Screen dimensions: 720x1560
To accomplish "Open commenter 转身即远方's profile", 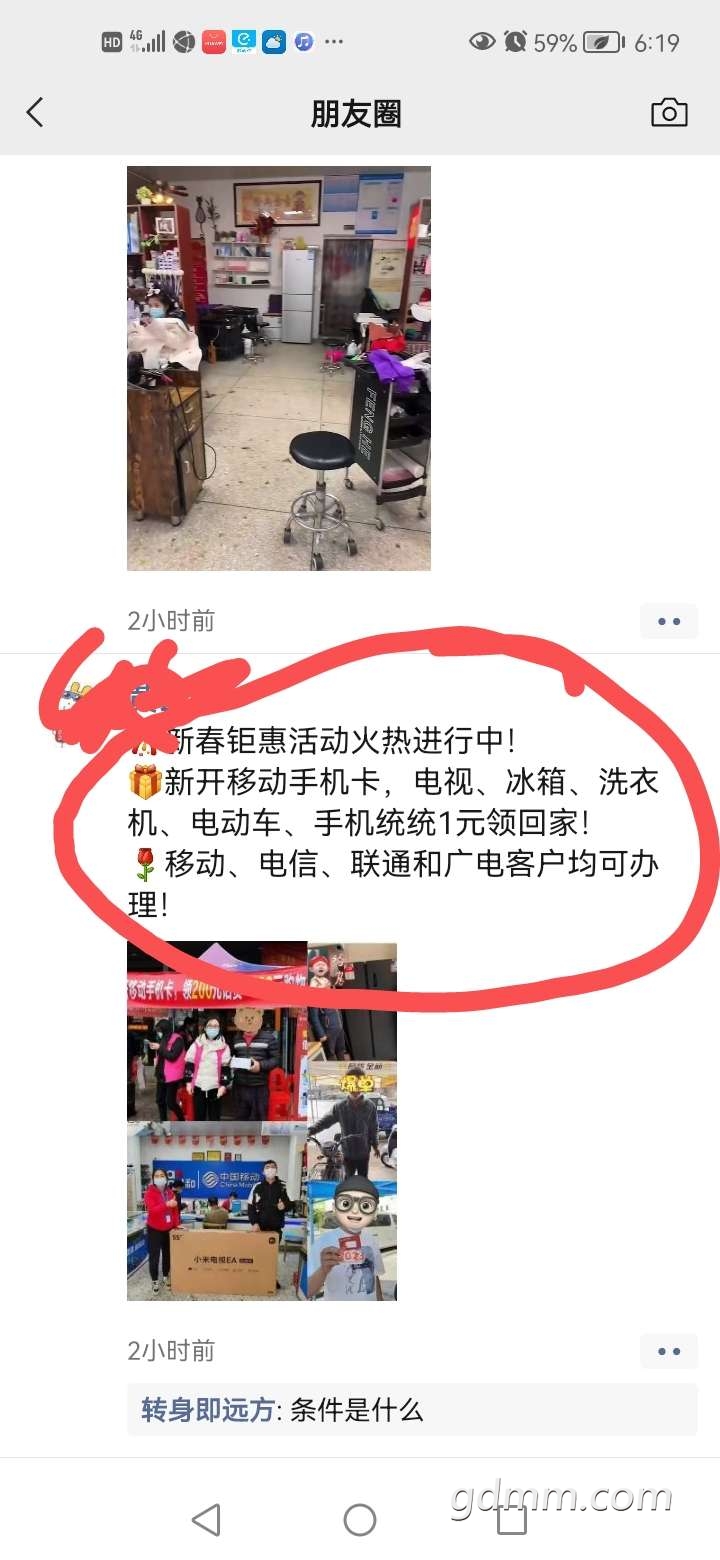I will pyautogui.click(x=207, y=1411).
